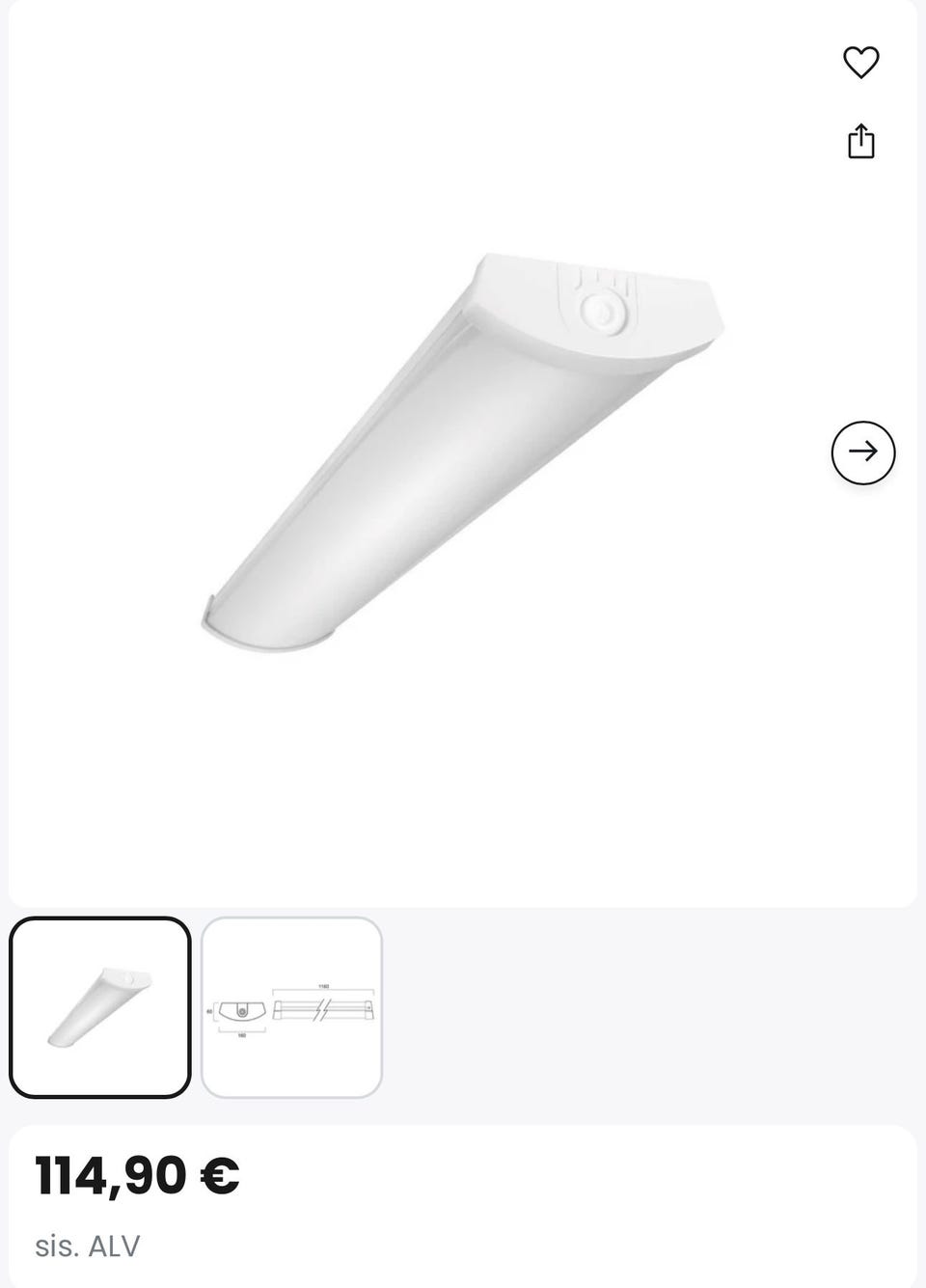Select the lamp photo thumbnail
This screenshot has width=926, height=1288.
coord(100,1007)
